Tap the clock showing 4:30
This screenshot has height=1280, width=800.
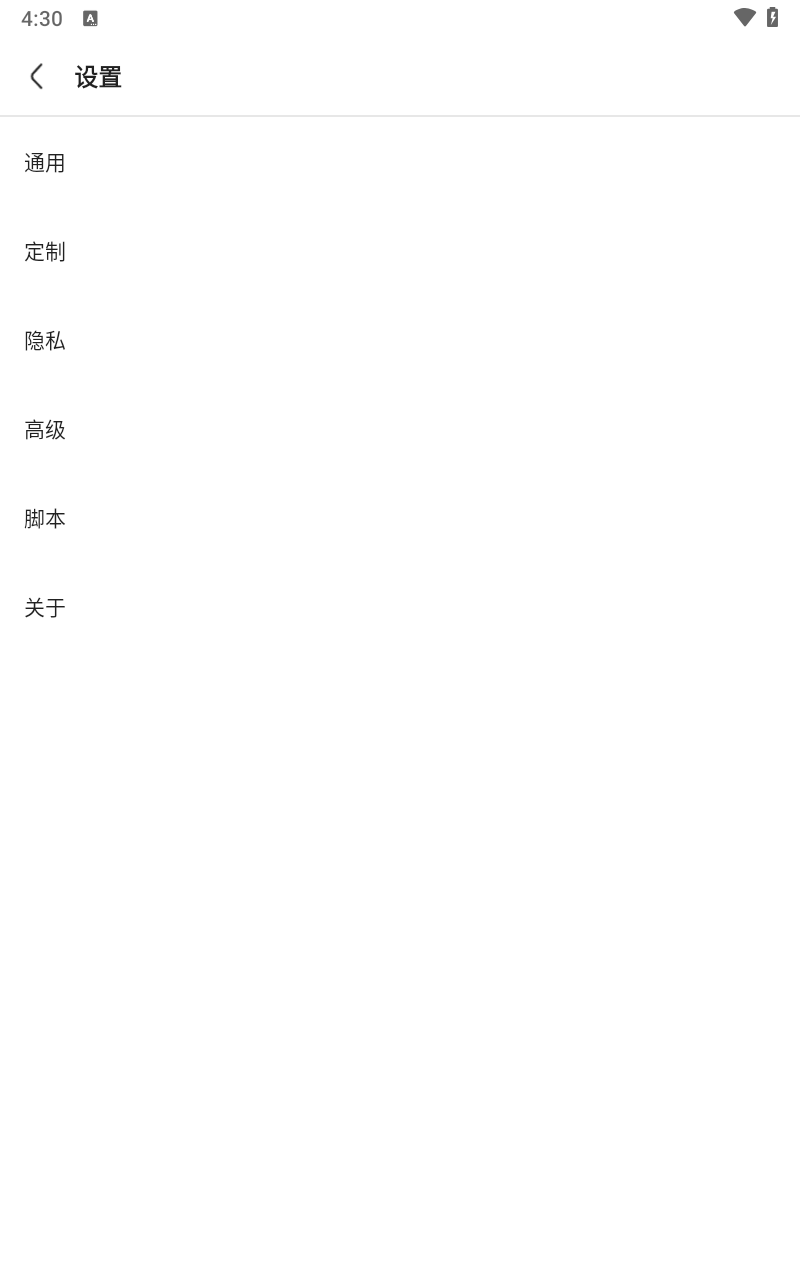42,17
